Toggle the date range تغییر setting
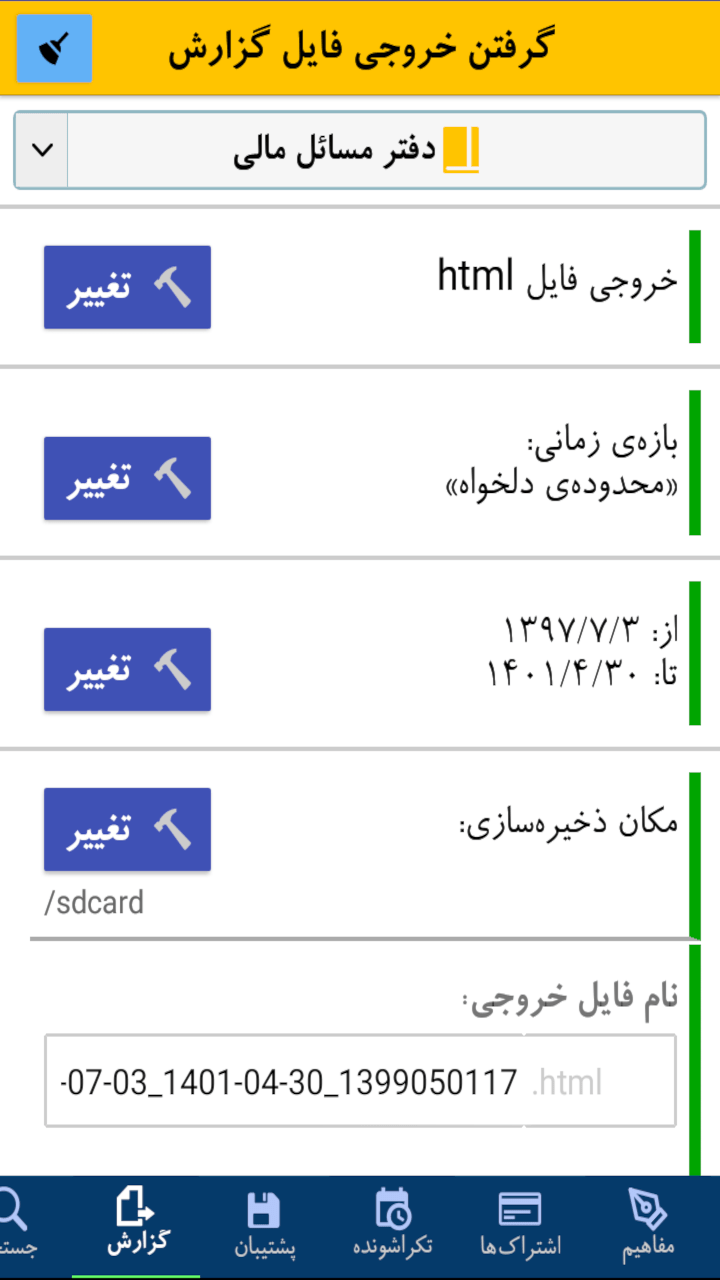 pos(127,669)
